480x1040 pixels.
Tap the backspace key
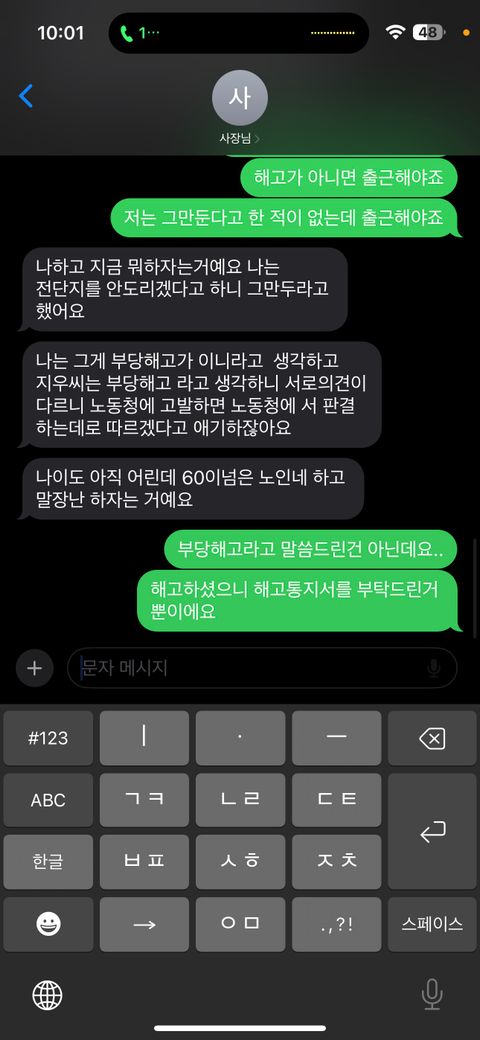[432, 738]
